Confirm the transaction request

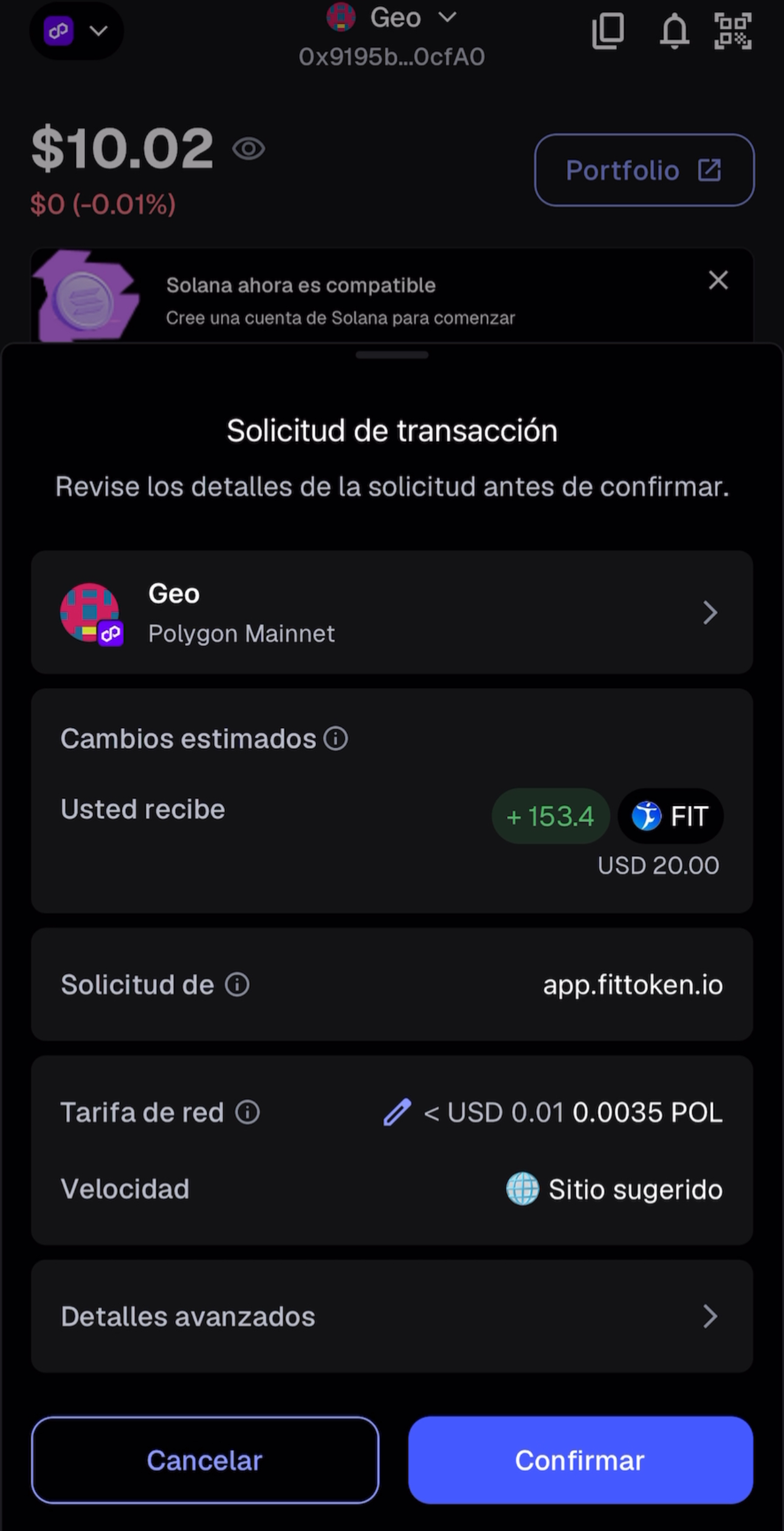pyautogui.click(x=580, y=1460)
